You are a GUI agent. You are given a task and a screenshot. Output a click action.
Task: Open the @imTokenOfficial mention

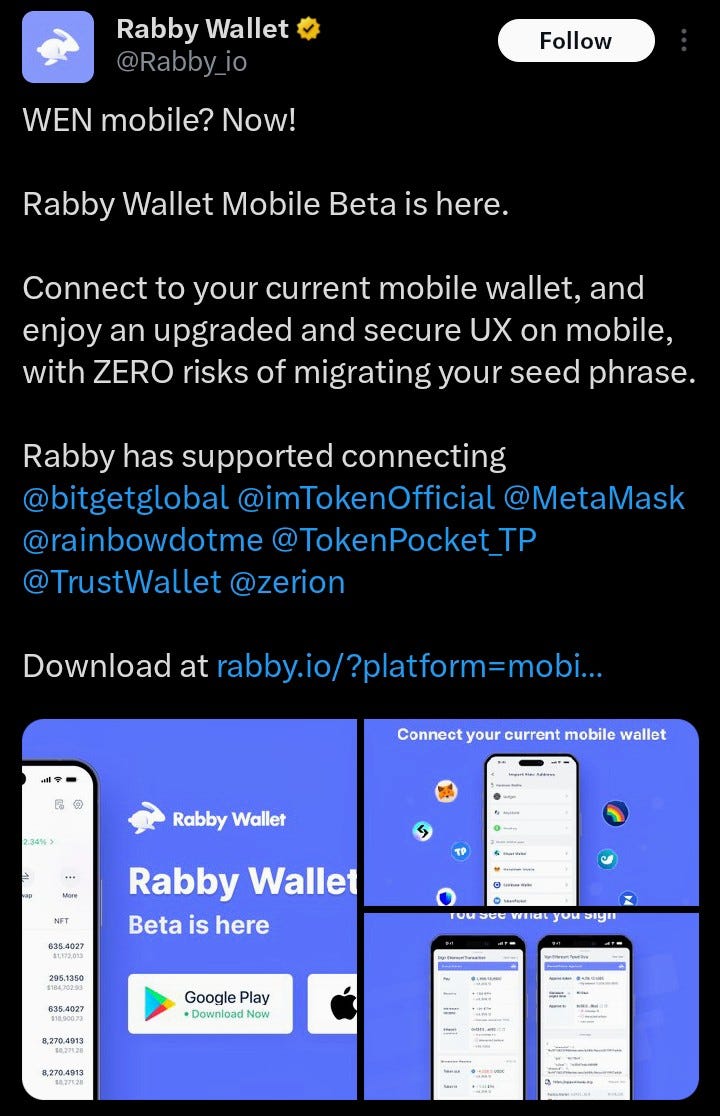click(x=364, y=497)
